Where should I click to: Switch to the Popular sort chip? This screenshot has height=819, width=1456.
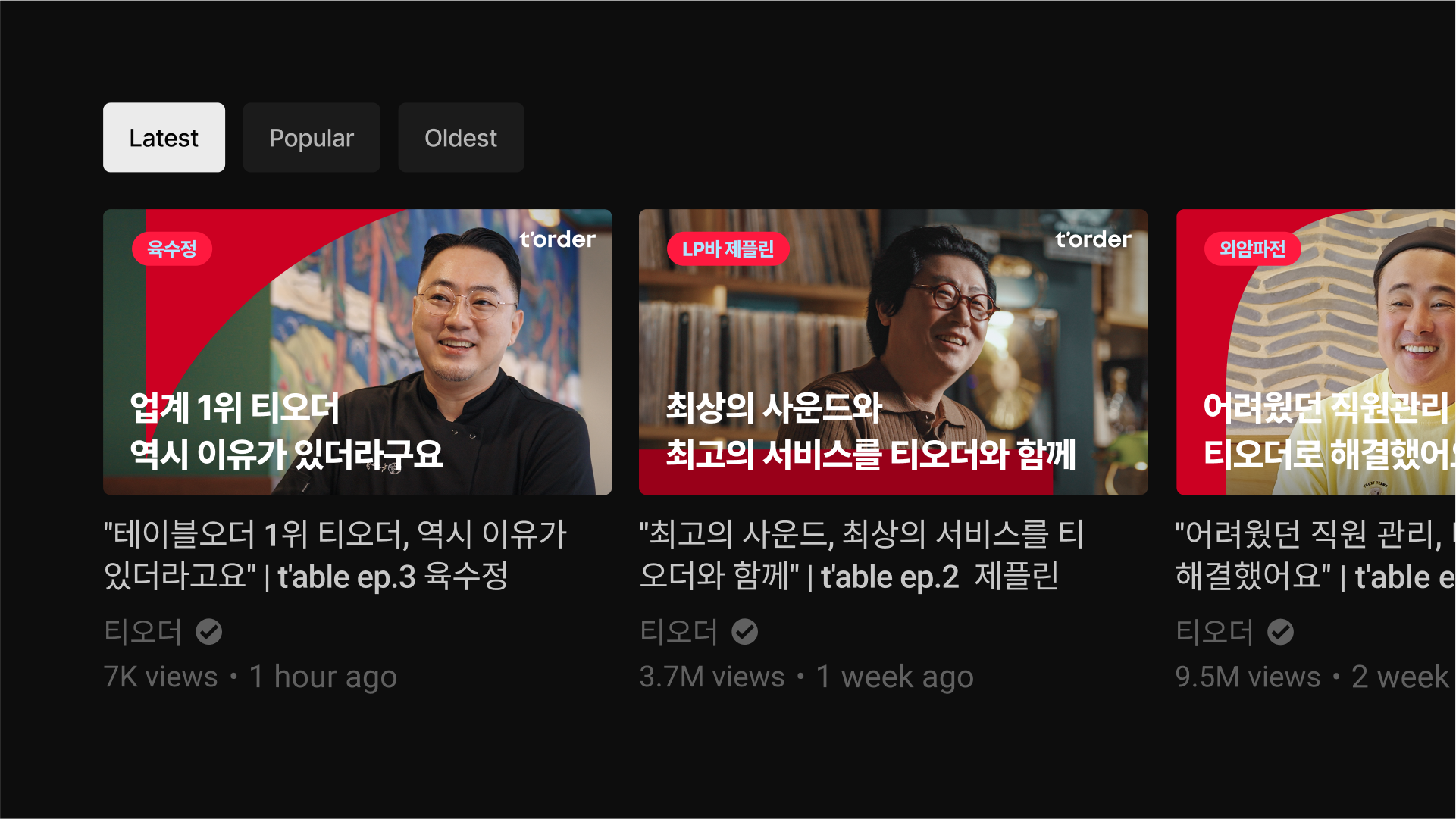pyautogui.click(x=312, y=137)
